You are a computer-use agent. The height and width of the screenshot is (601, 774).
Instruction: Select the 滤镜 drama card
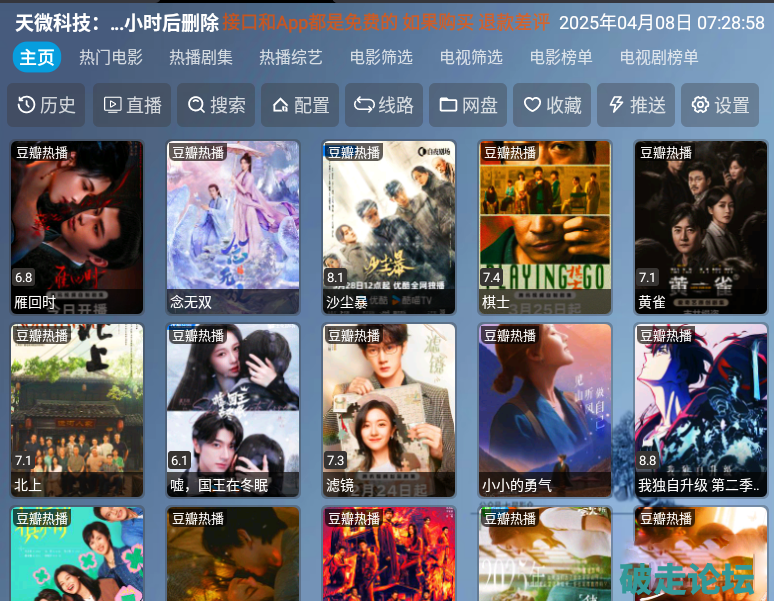(x=389, y=410)
